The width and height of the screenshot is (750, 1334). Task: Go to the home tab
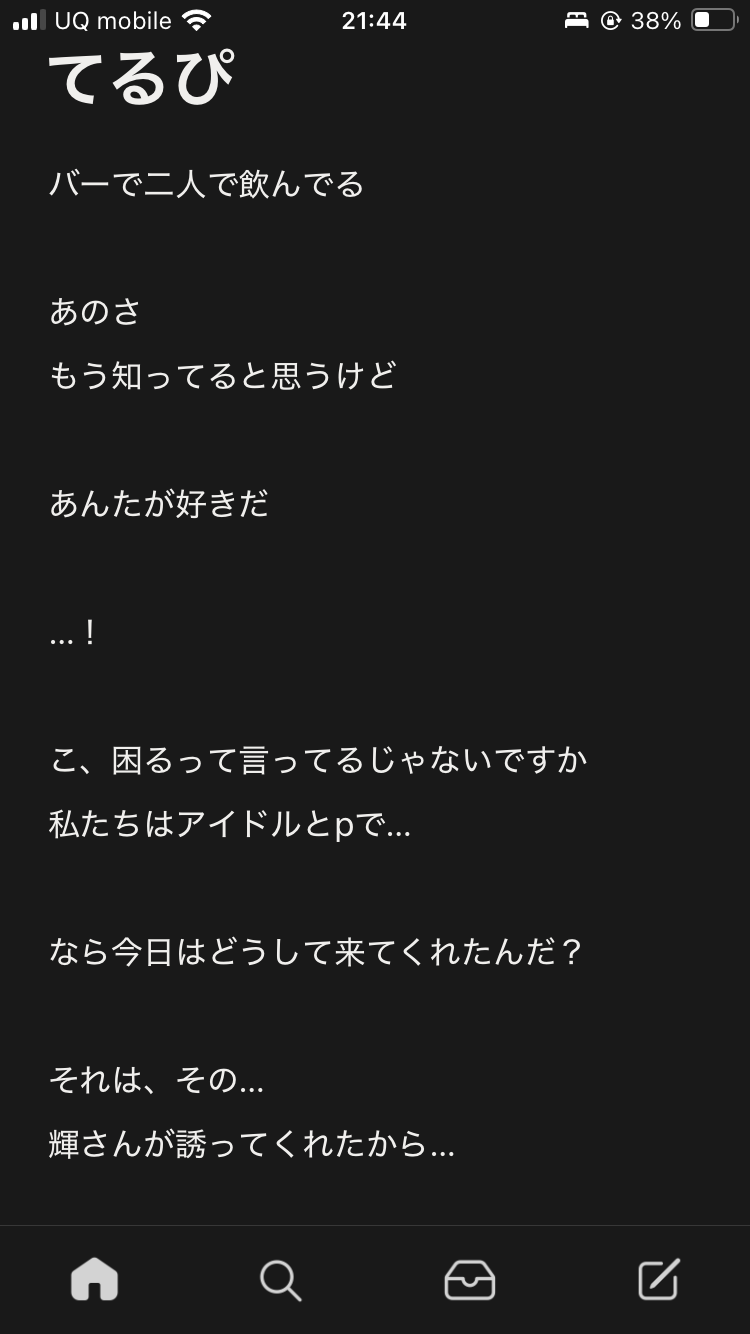pos(94,1279)
